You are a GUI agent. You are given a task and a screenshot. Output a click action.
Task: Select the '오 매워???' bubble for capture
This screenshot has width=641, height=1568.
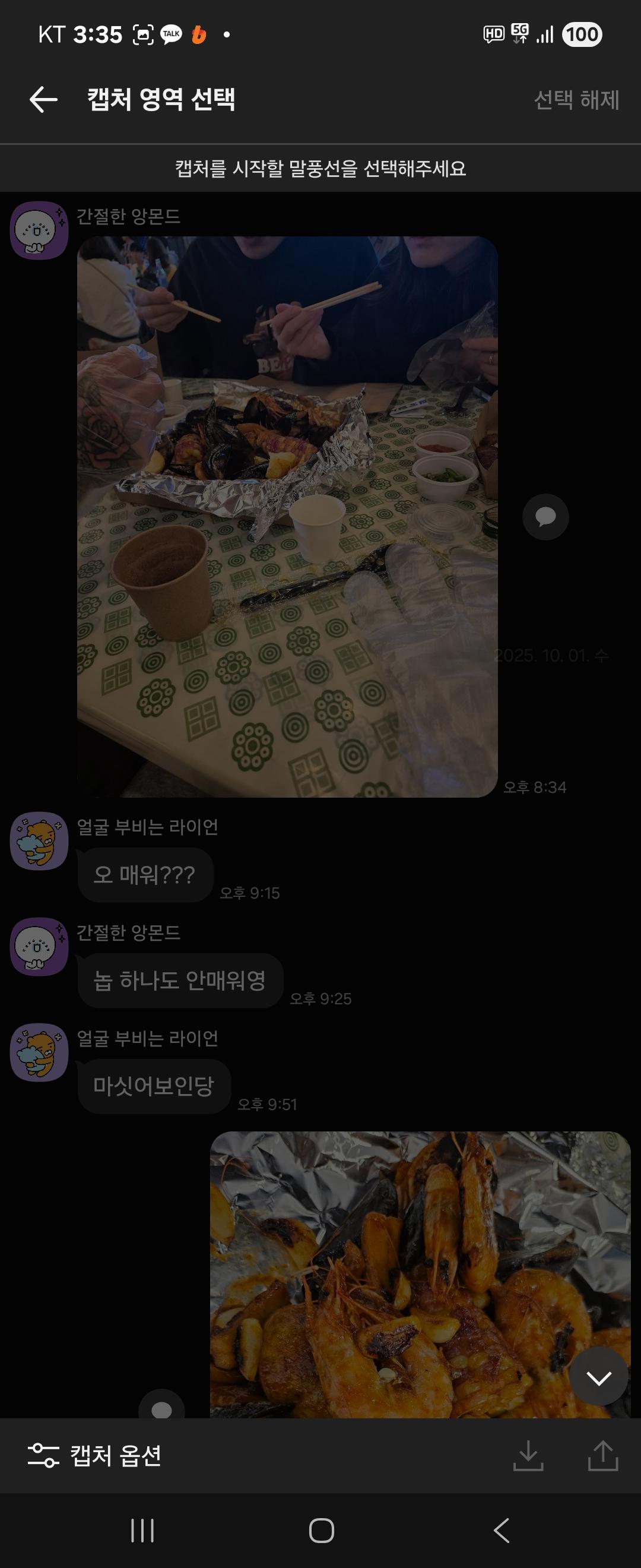pyautogui.click(x=144, y=875)
